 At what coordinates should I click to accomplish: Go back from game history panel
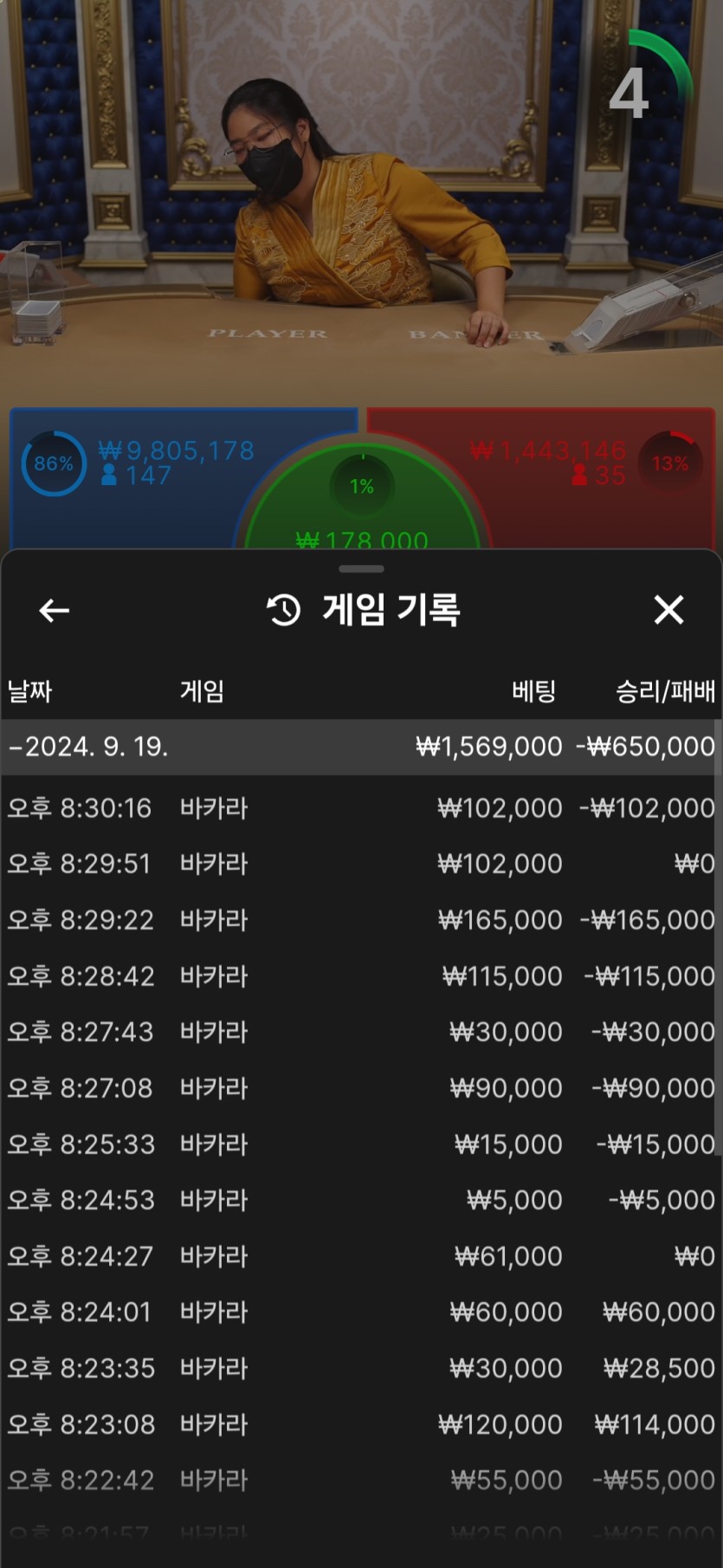coord(54,611)
